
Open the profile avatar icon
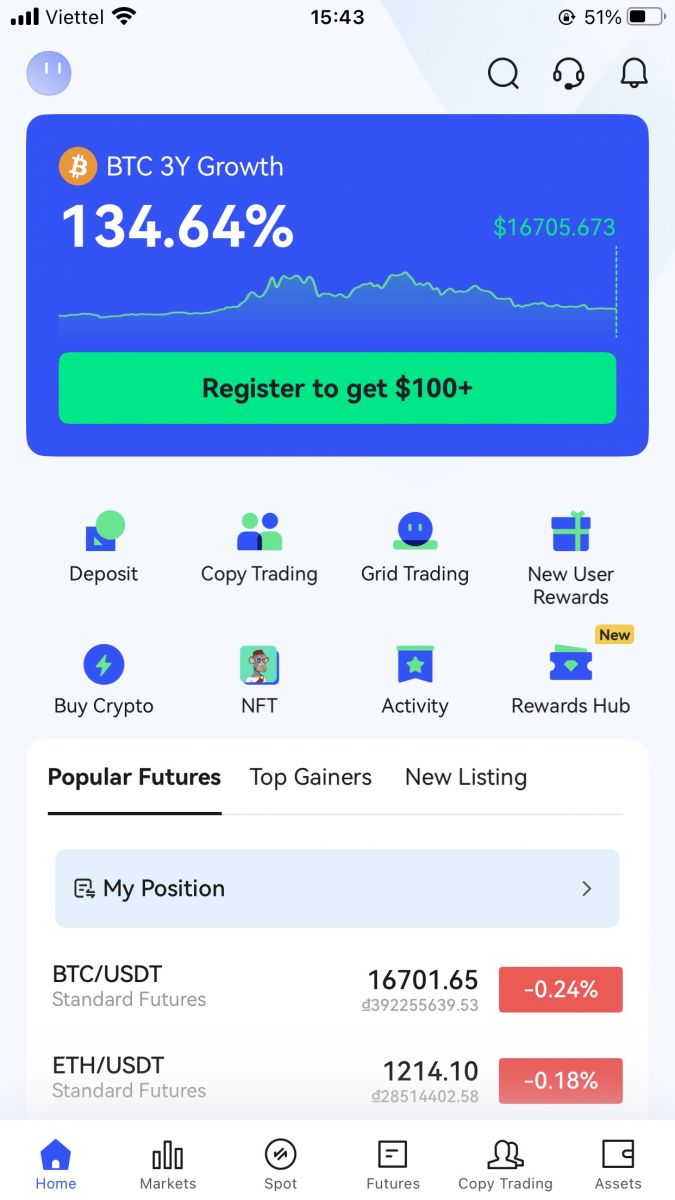coord(49,73)
